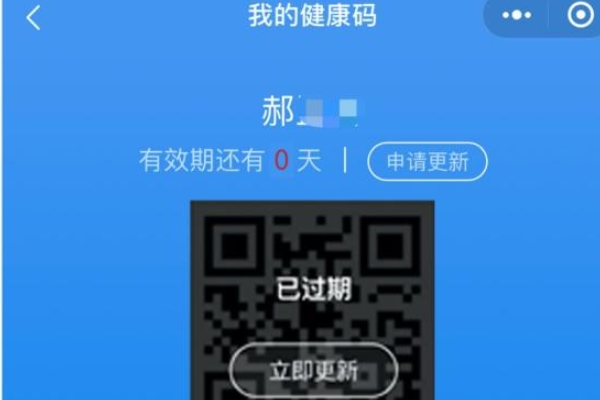Tap 立即更新 on the expired code
Screen dimensions: 600x400
click(x=313, y=369)
